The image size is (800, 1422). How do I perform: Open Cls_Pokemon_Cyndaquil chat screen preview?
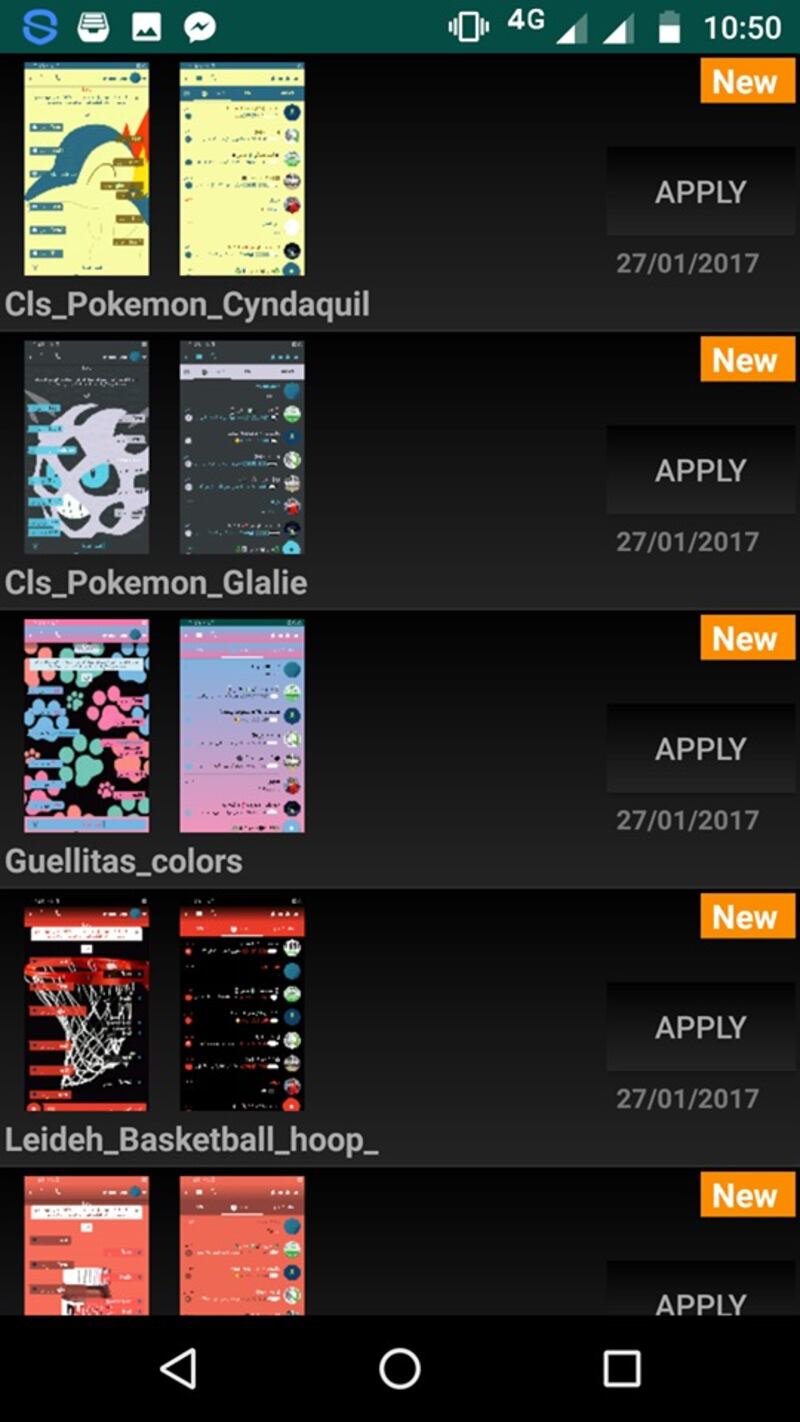(87, 169)
